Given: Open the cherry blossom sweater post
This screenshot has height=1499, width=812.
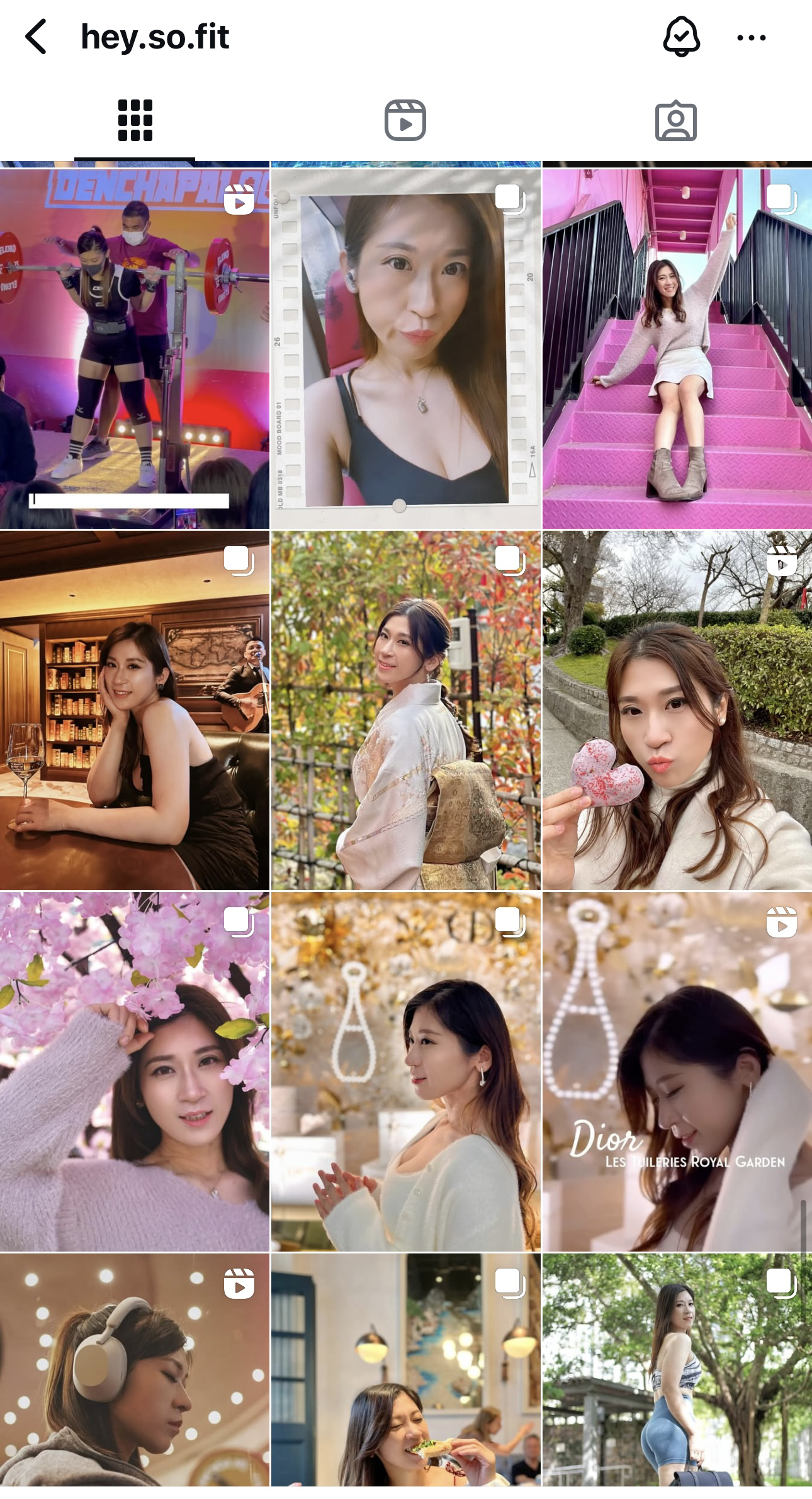Looking at the screenshot, I should (135, 1072).
